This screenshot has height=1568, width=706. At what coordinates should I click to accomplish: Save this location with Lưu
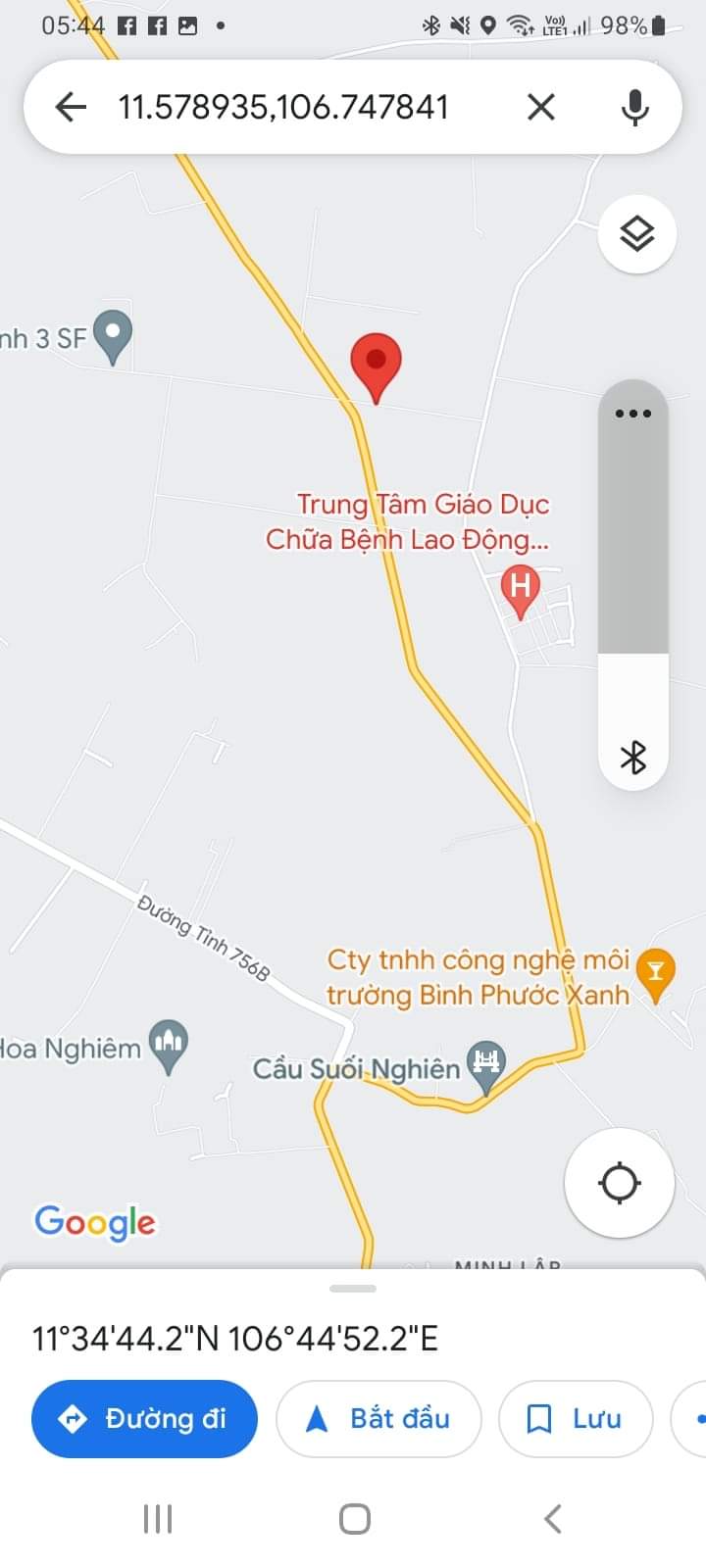point(576,1418)
